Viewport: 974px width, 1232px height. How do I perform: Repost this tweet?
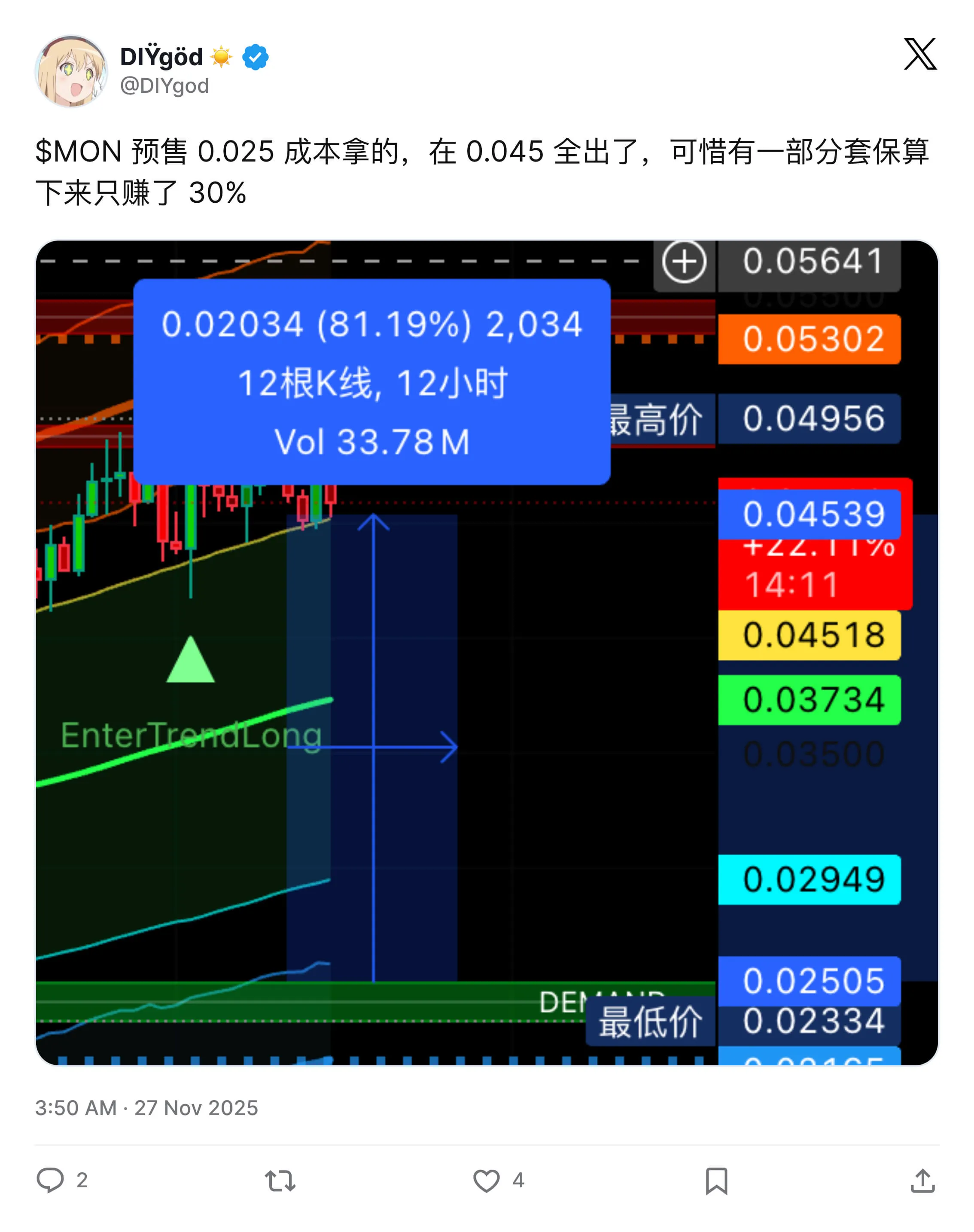click(280, 1180)
